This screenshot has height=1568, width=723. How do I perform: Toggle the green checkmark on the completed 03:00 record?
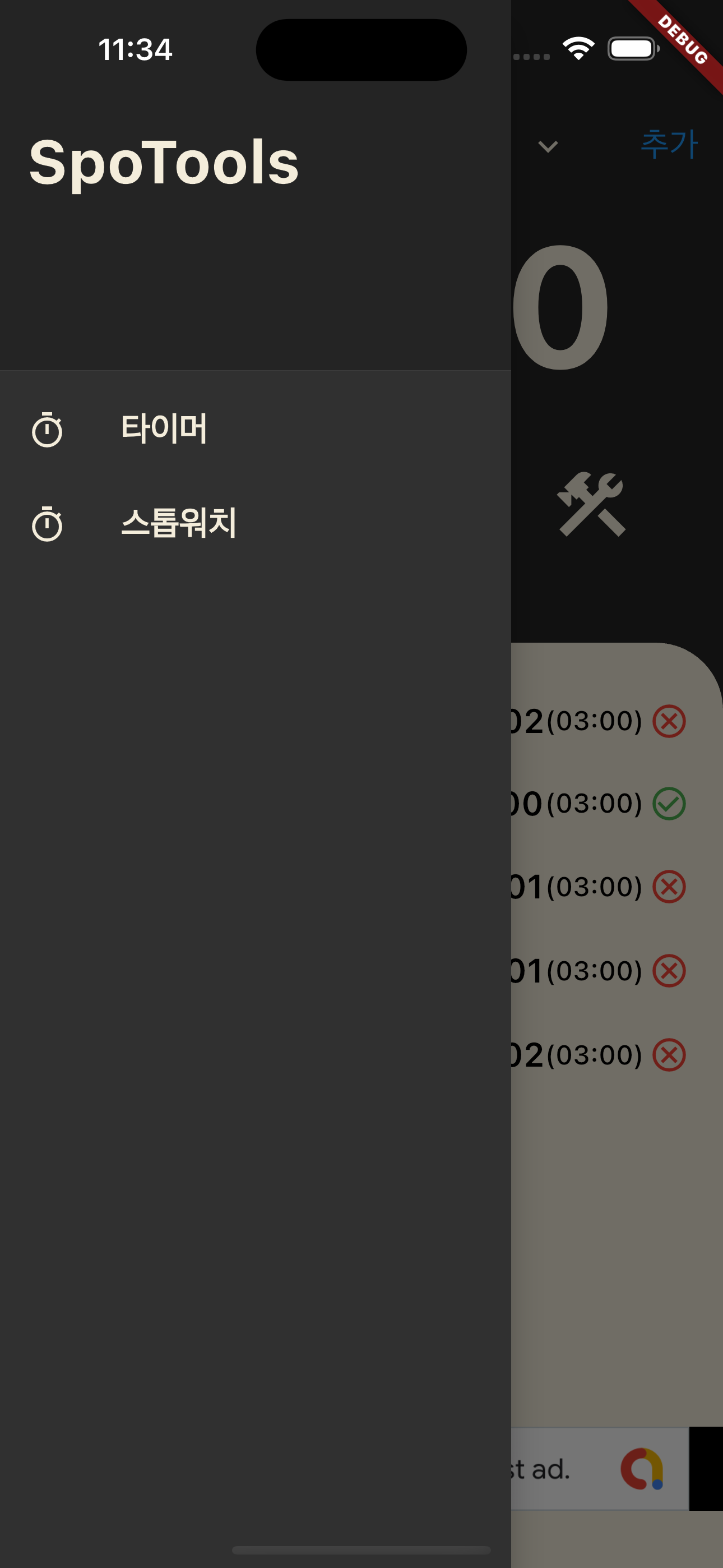point(669,804)
